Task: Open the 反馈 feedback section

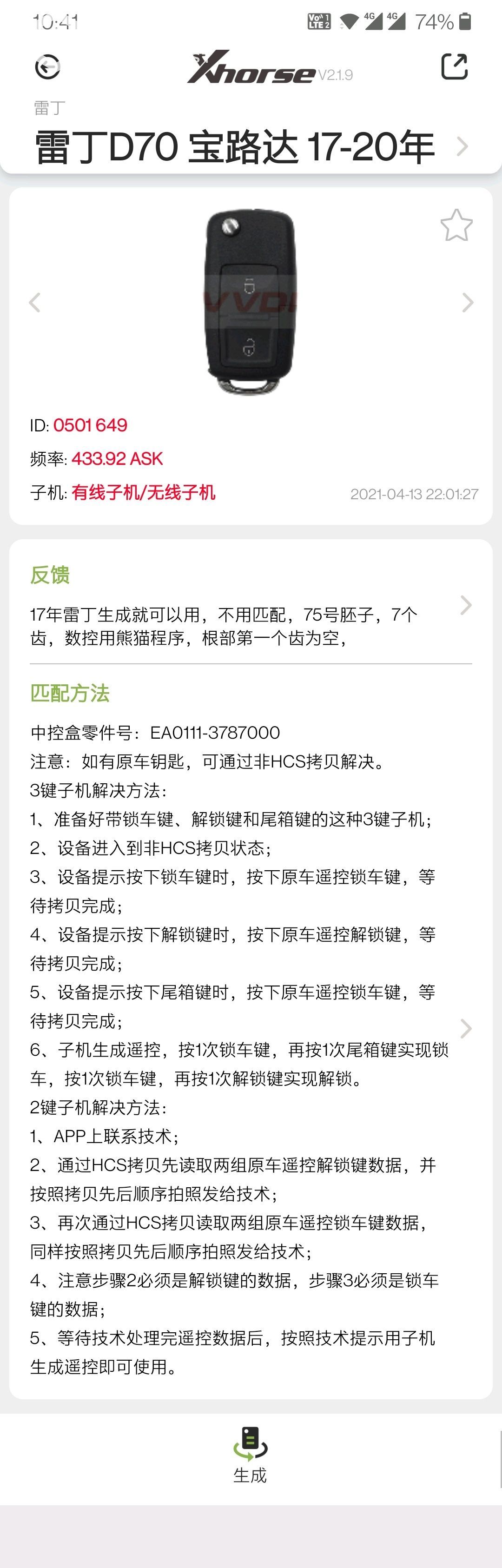Action: coord(465,604)
